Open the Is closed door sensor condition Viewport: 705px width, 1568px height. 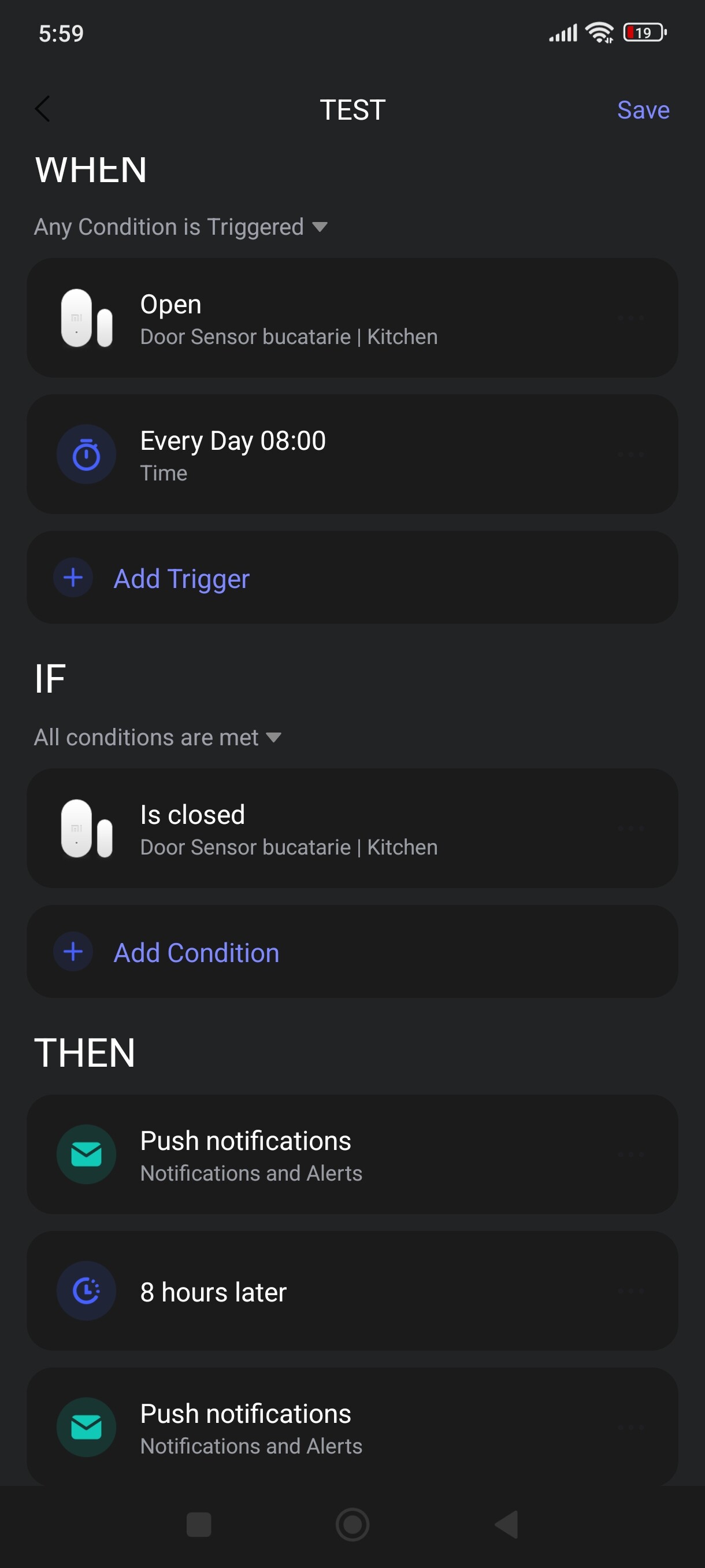[x=351, y=829]
